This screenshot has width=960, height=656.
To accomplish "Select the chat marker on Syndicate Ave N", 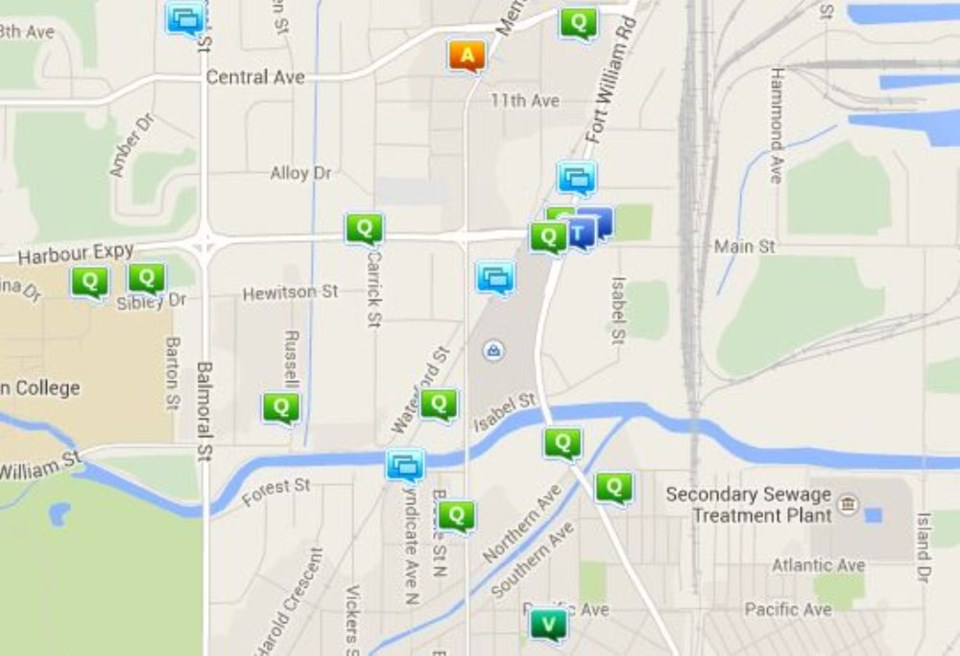I will tap(405, 465).
